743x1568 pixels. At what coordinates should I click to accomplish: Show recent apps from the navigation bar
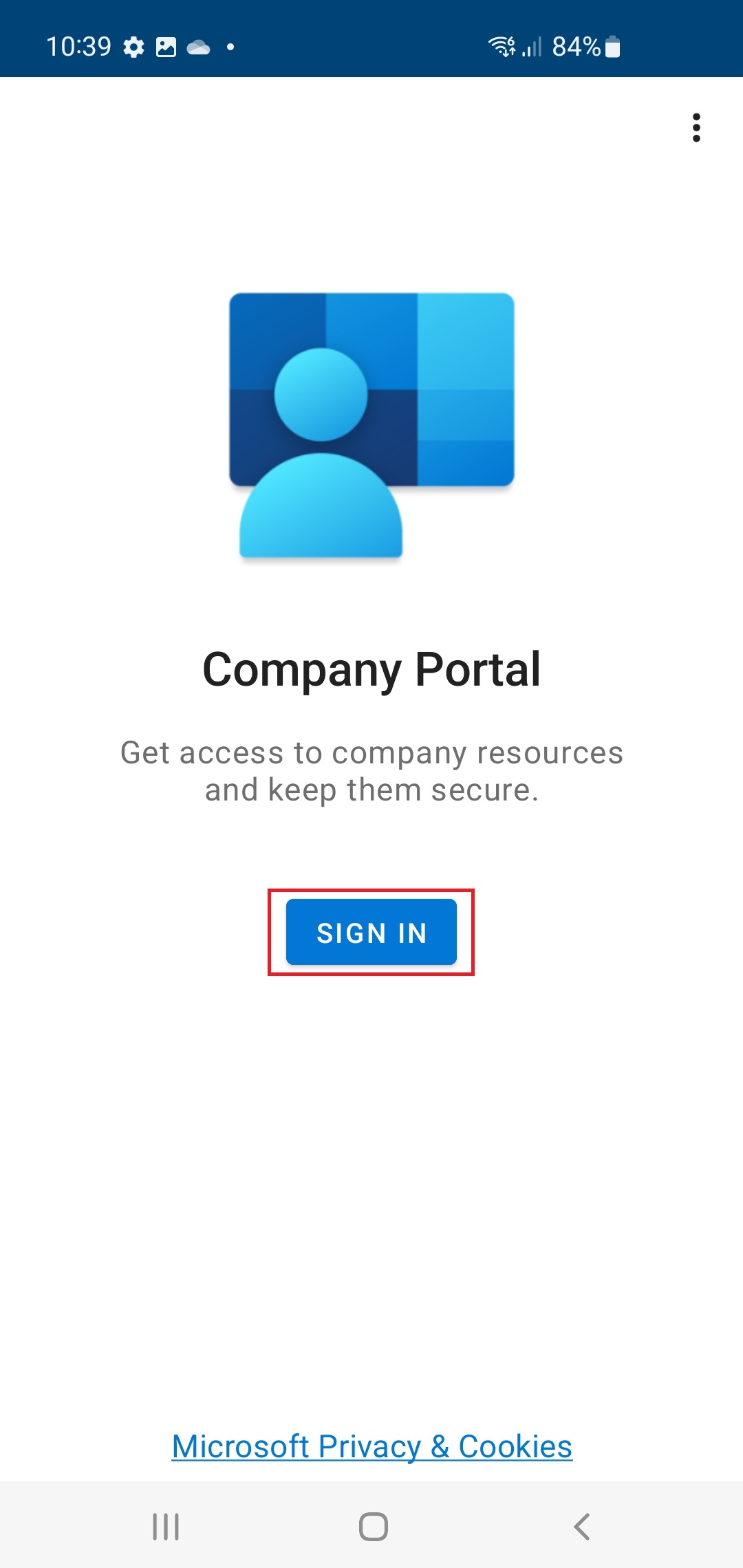click(x=166, y=1527)
